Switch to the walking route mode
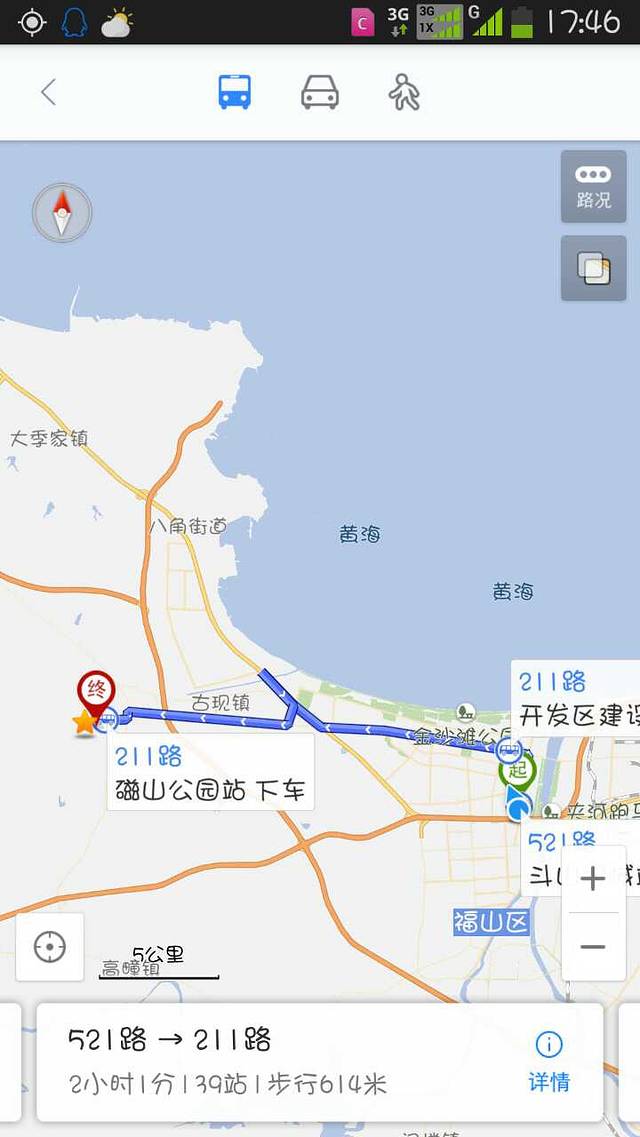 pos(404,93)
